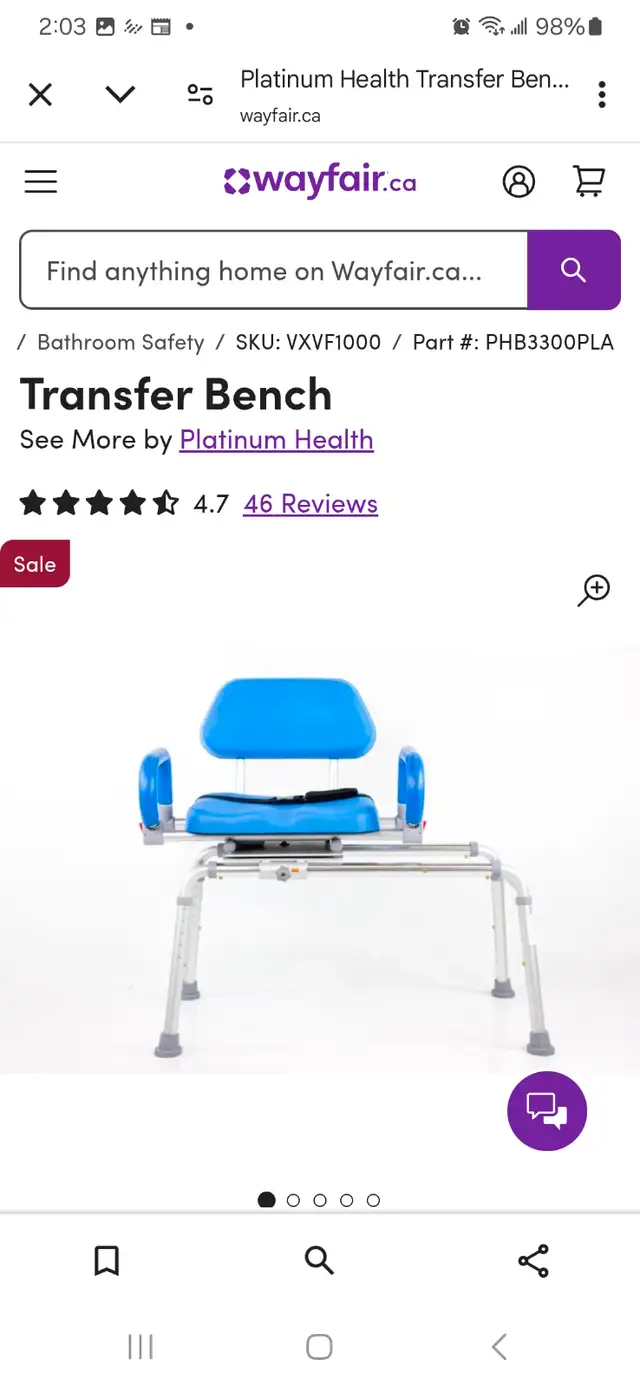640x1388 pixels.
Task: Tap the bottom toolbar search icon
Action: coord(319,1261)
